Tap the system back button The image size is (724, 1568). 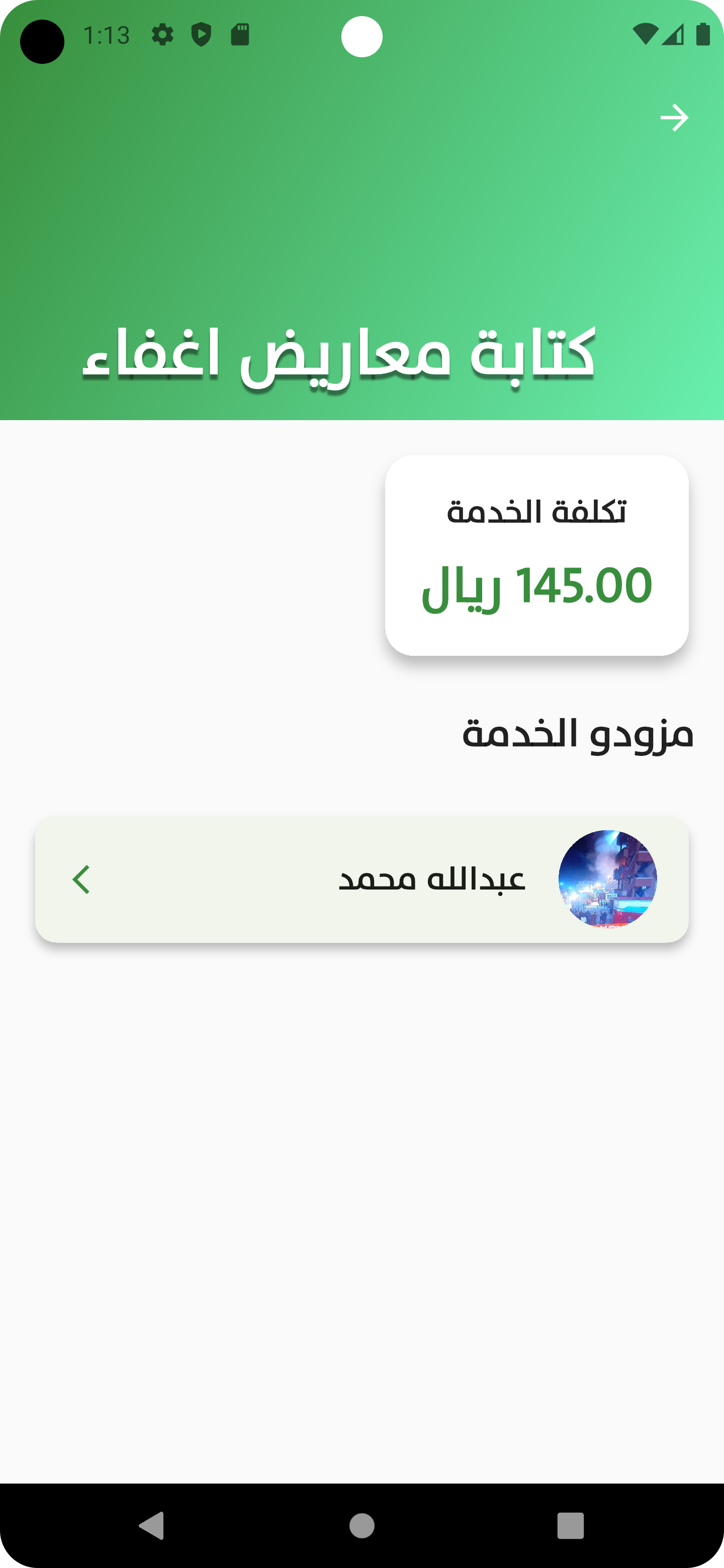152,1525
